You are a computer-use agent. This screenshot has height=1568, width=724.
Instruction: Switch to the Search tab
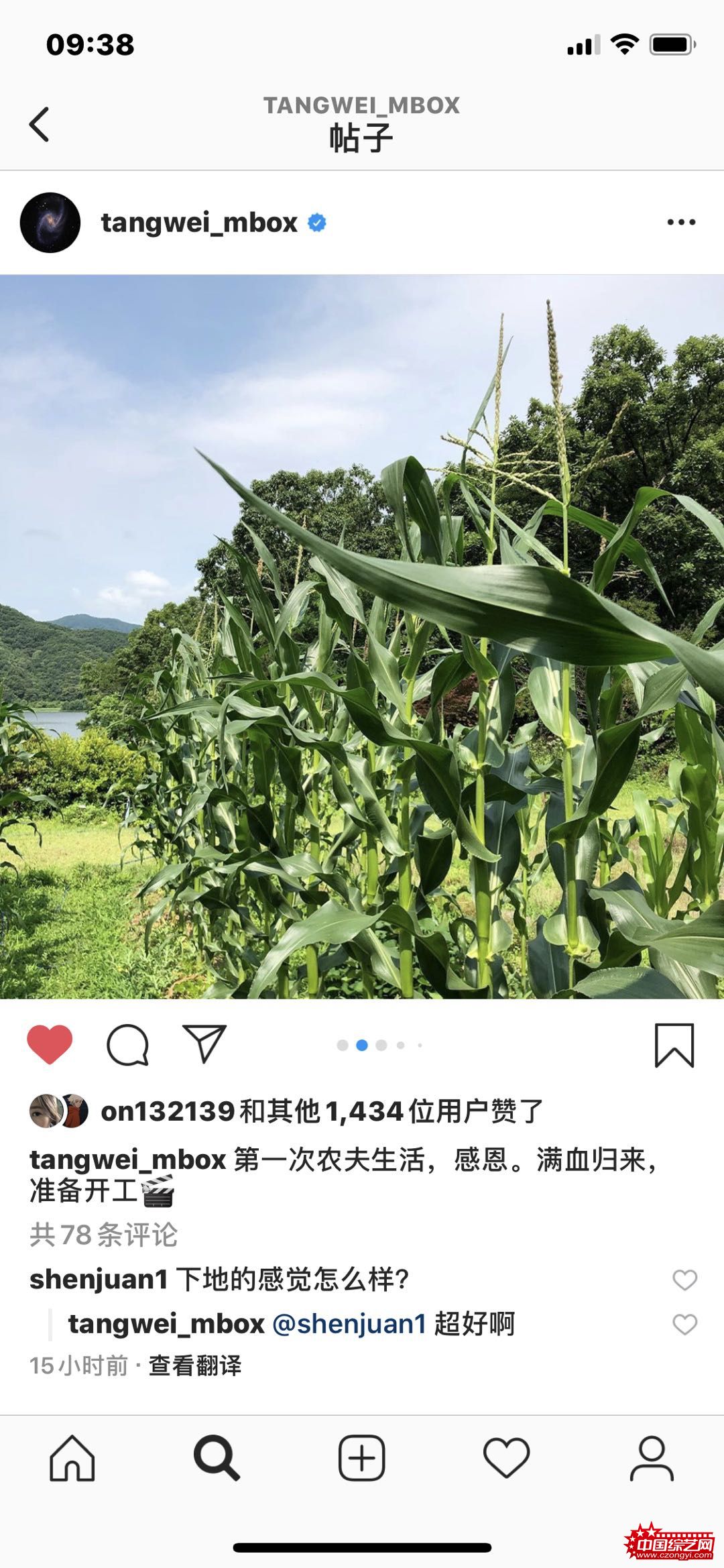coord(217,1459)
